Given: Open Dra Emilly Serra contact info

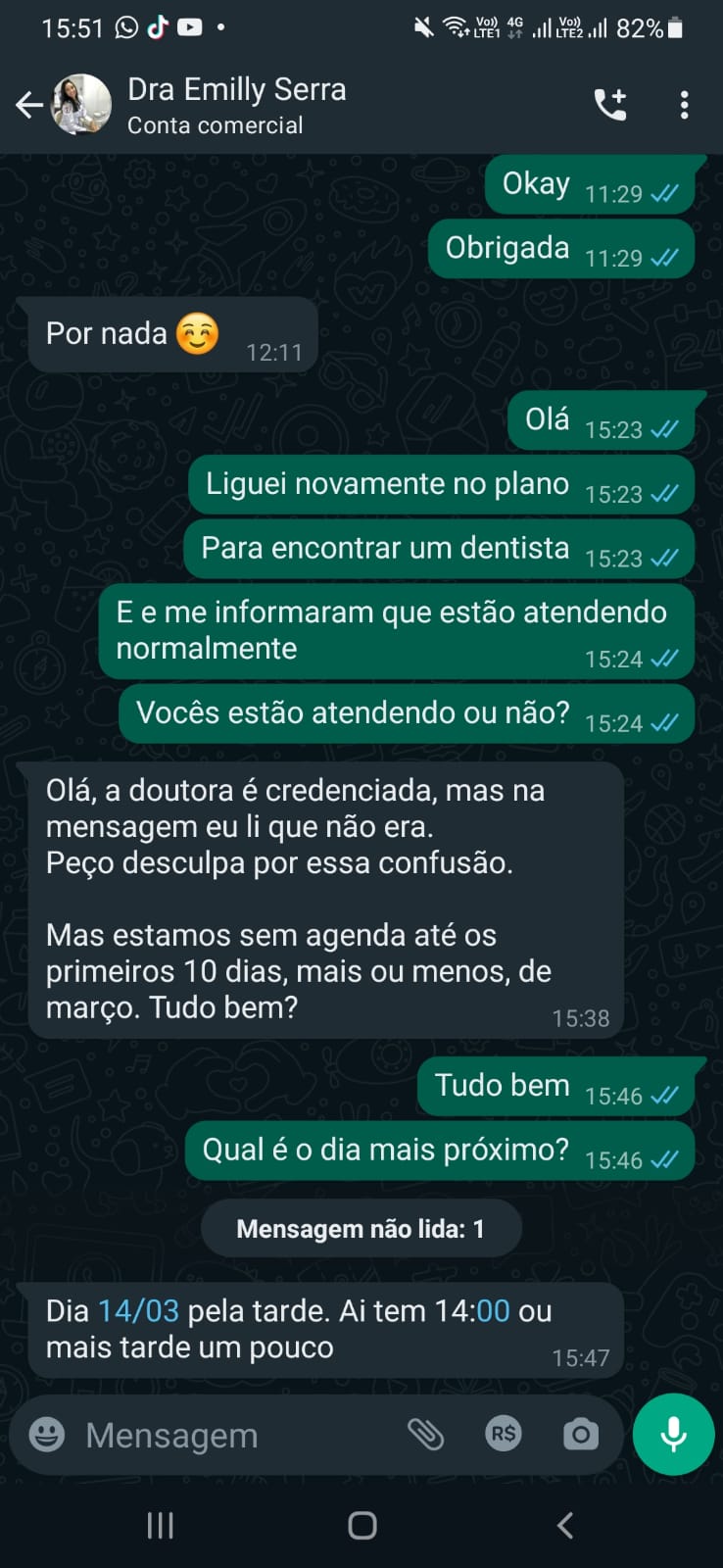Looking at the screenshot, I should (237, 105).
